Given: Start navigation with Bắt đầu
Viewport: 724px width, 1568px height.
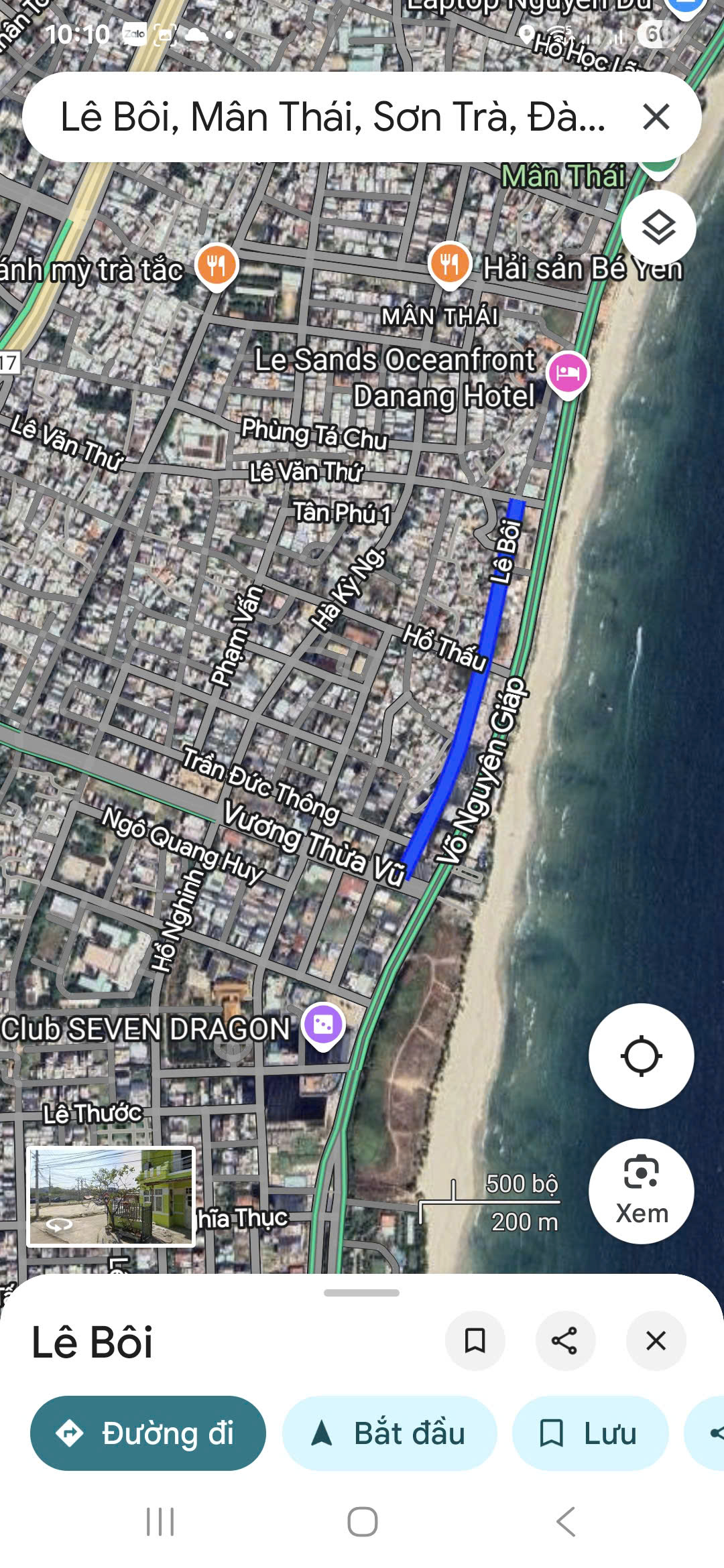Looking at the screenshot, I should click(x=389, y=1433).
